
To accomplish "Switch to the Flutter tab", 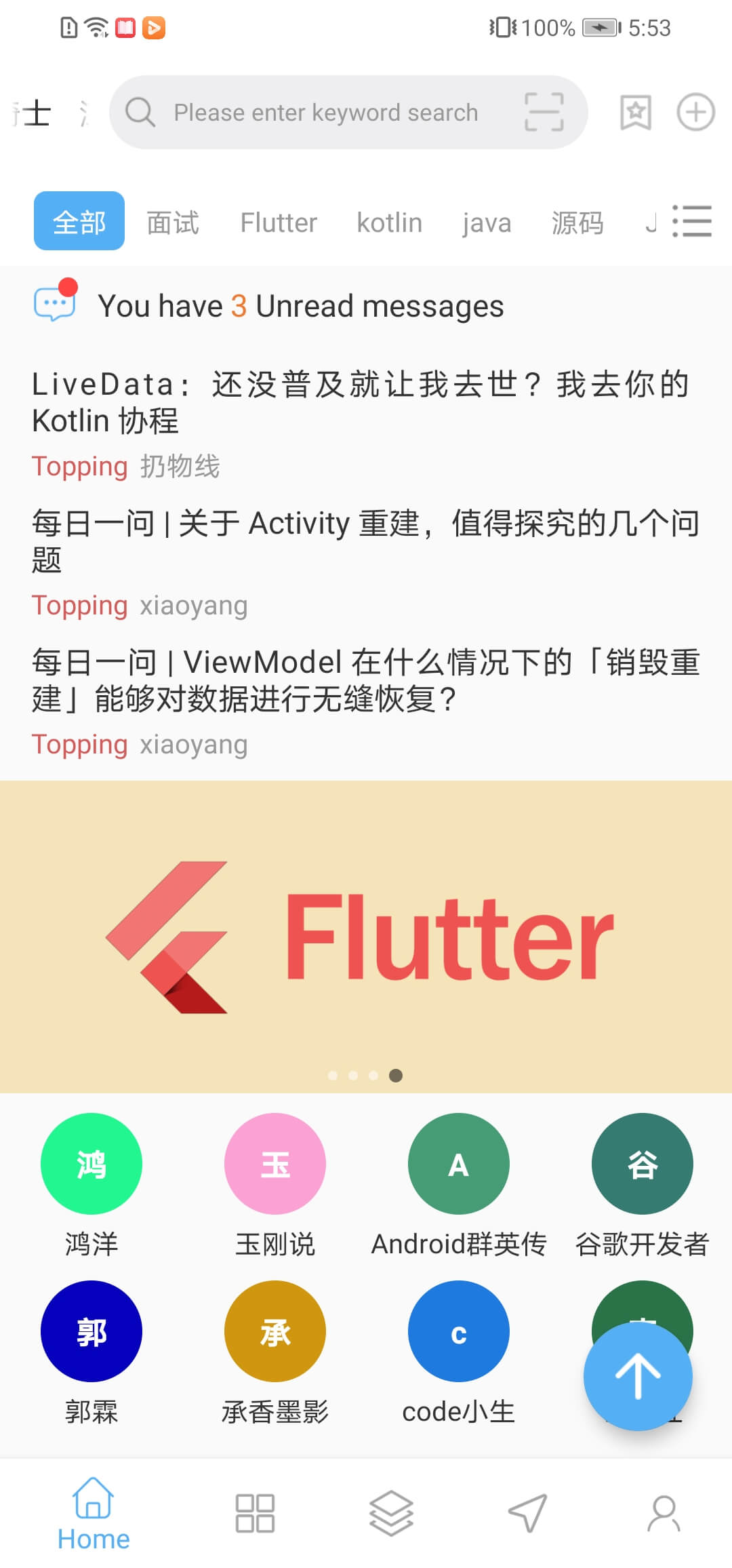I will click(x=279, y=222).
